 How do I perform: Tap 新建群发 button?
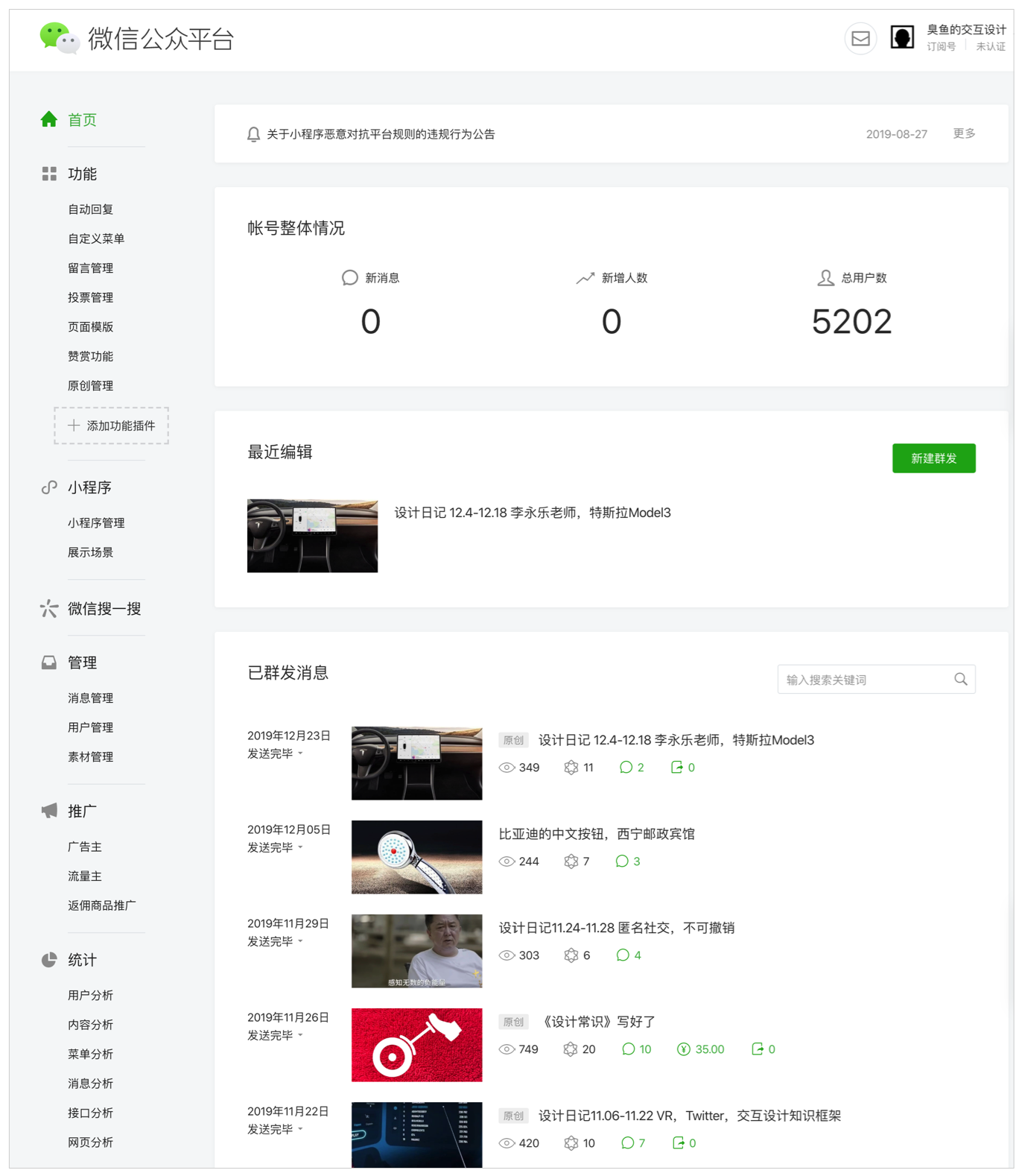click(933, 458)
